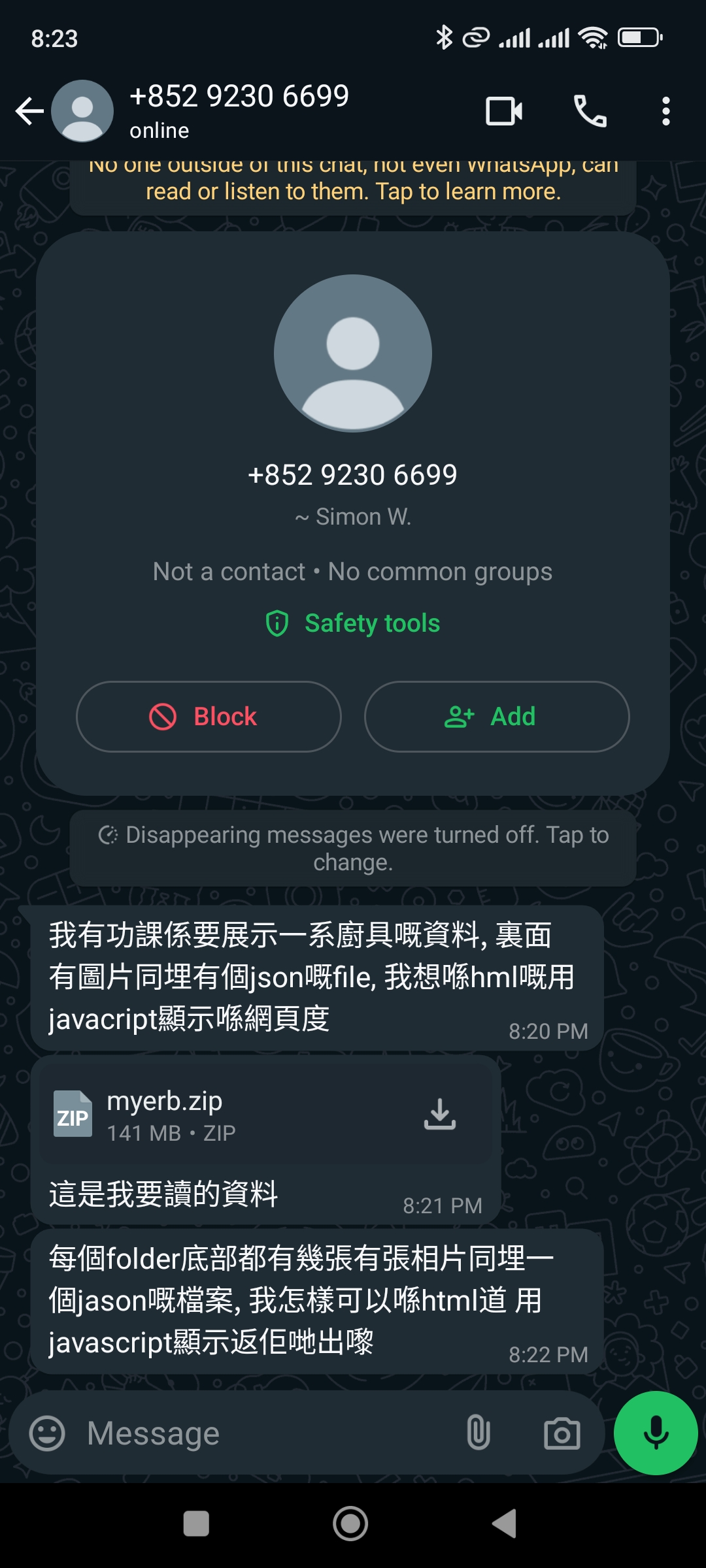Open the camera from the message bar
The height and width of the screenshot is (1568, 706).
pyautogui.click(x=562, y=1433)
